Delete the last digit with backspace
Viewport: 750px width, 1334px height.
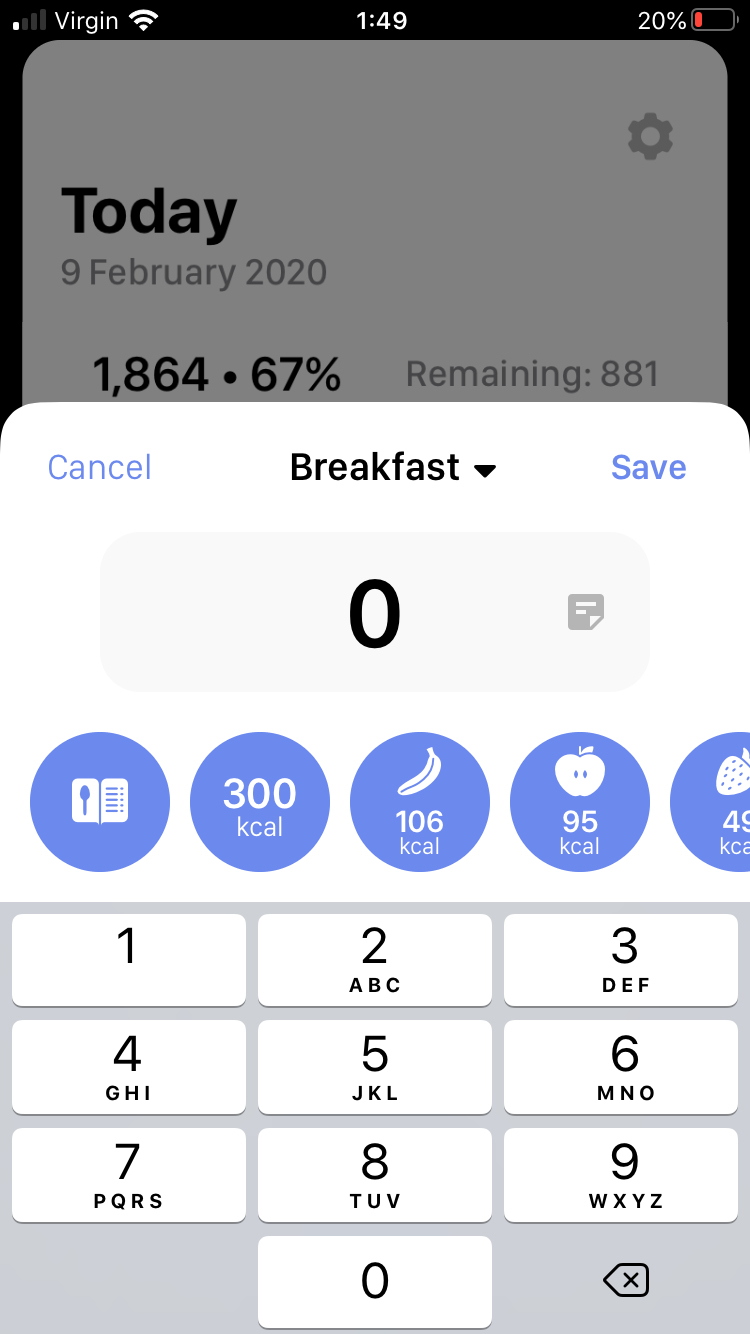coord(626,1281)
